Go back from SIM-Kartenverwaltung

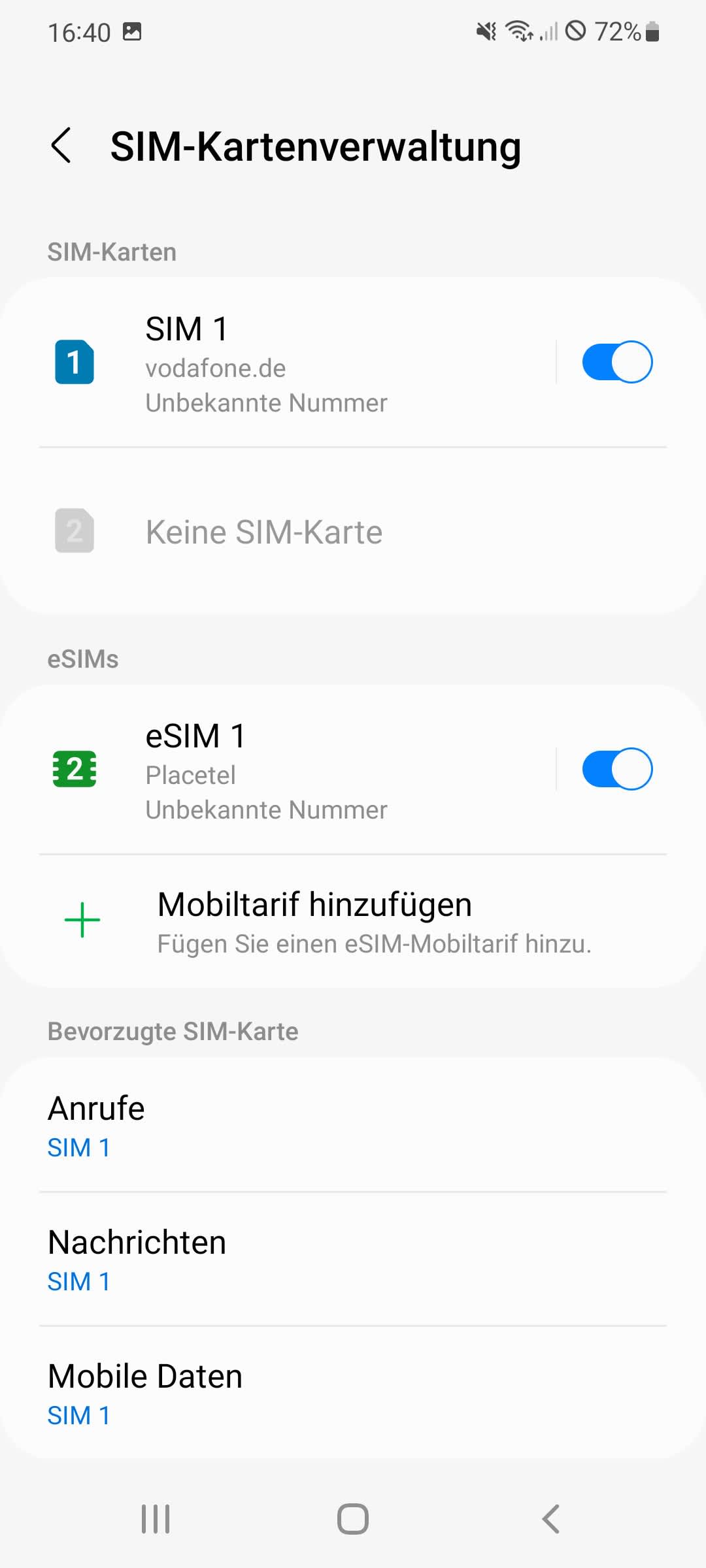tap(61, 146)
